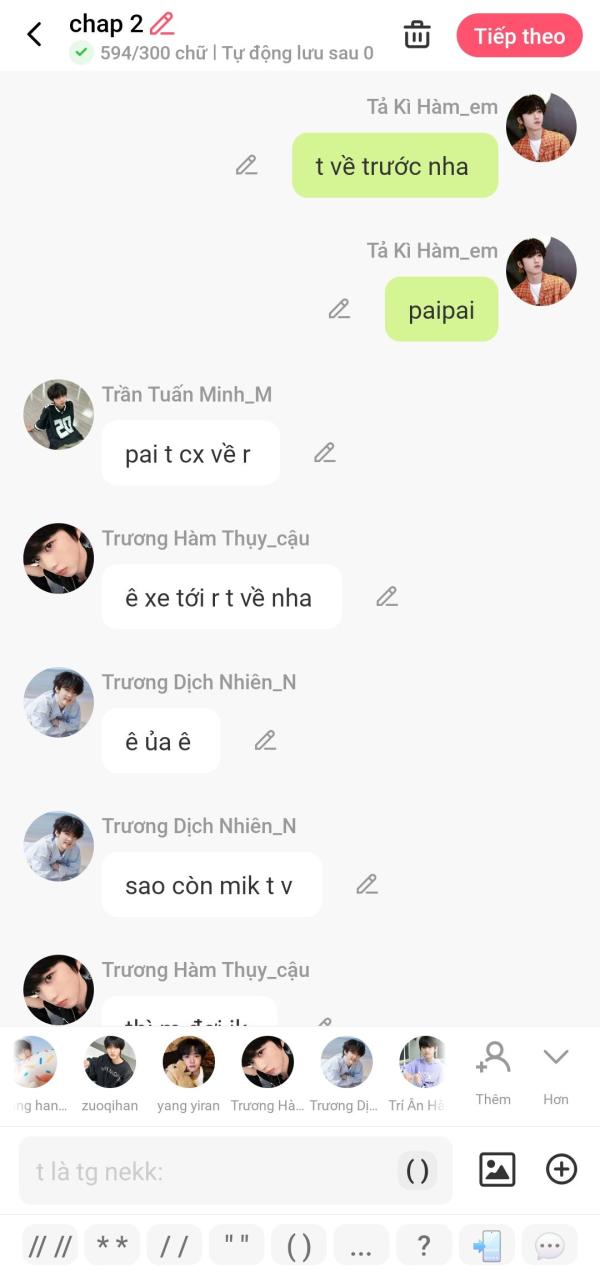This screenshot has width=600, height=1278.
Task: Continue with the Tiếp theo button
Action: 519,36
